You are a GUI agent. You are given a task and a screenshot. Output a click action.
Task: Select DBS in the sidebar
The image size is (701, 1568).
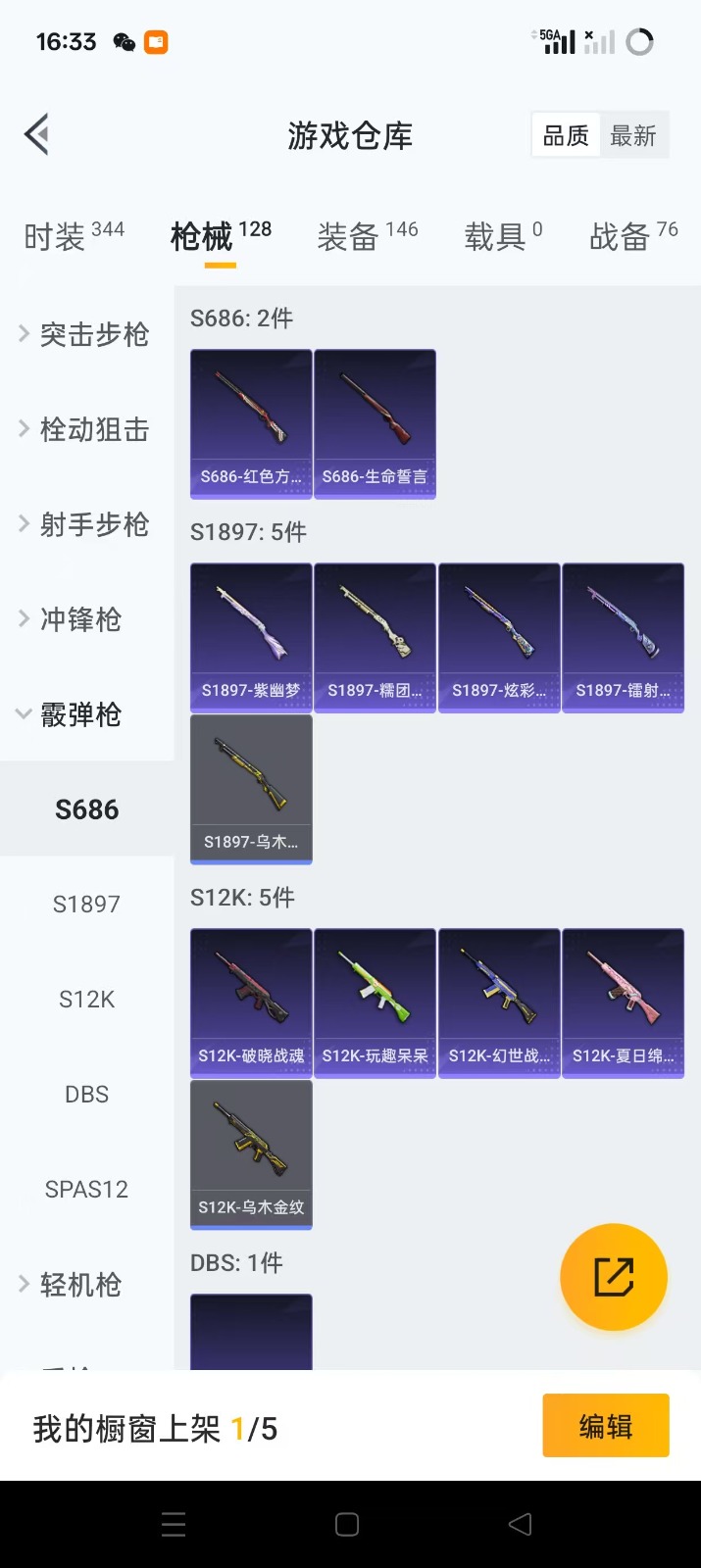pos(86,1094)
